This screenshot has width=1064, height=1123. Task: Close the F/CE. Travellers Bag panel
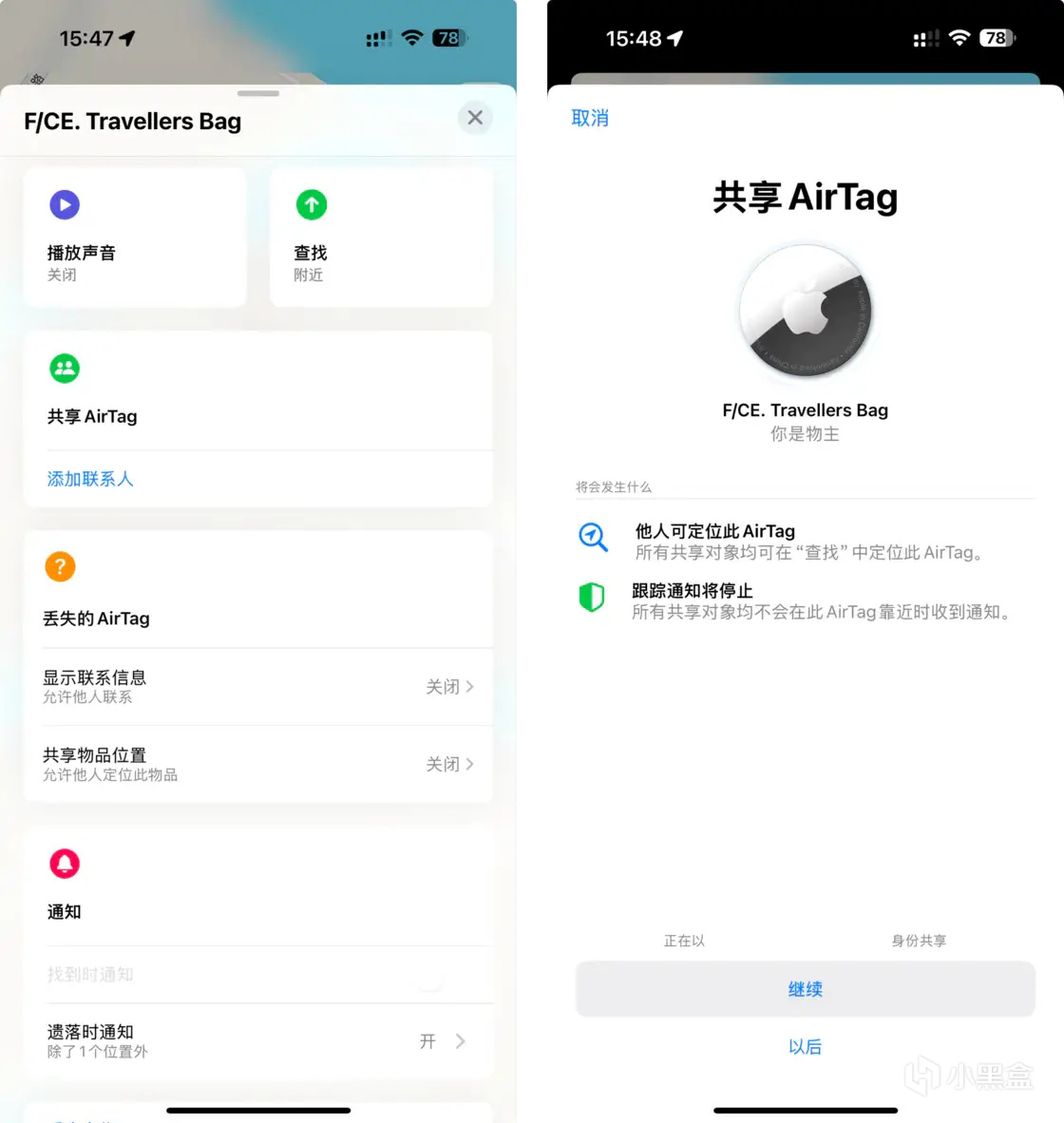(475, 118)
